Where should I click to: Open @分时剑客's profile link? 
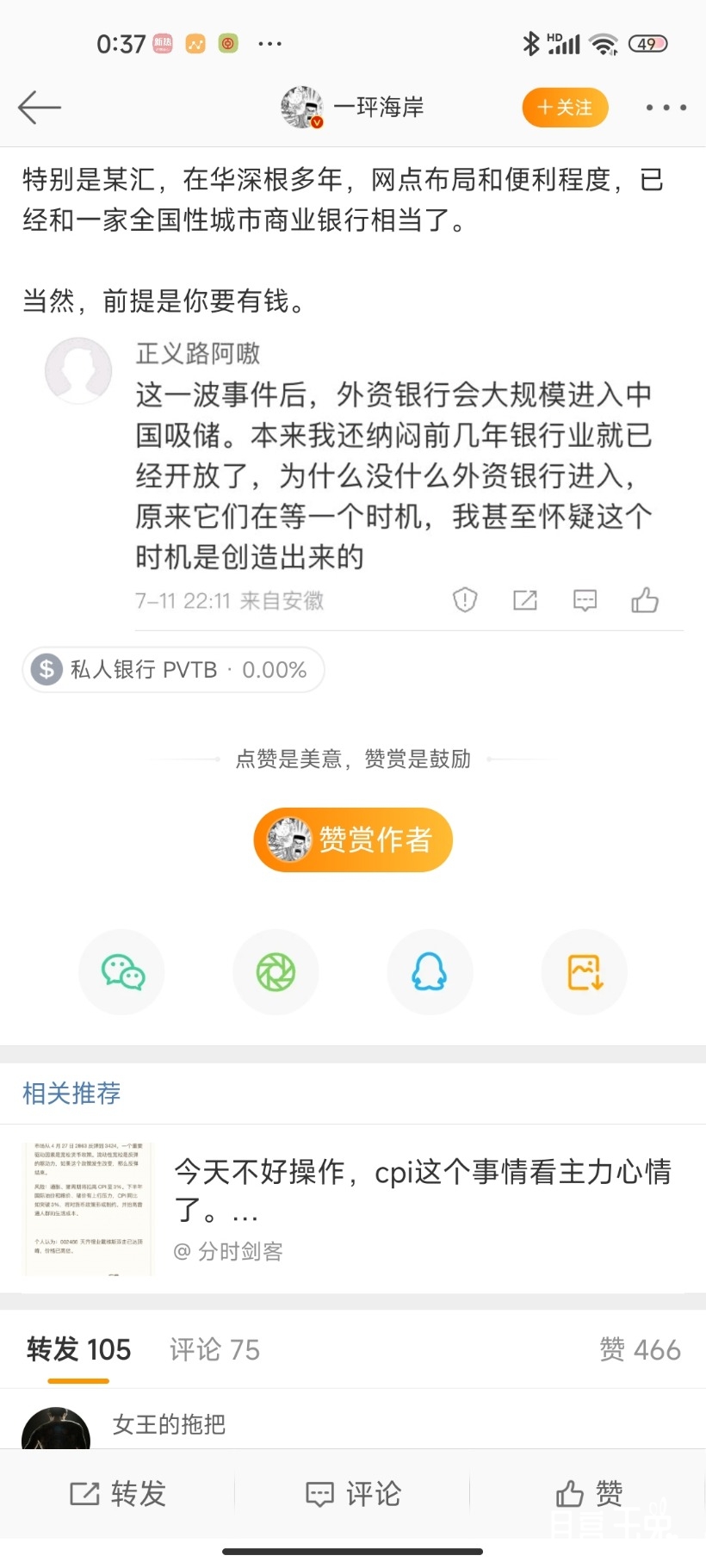pos(231,1252)
